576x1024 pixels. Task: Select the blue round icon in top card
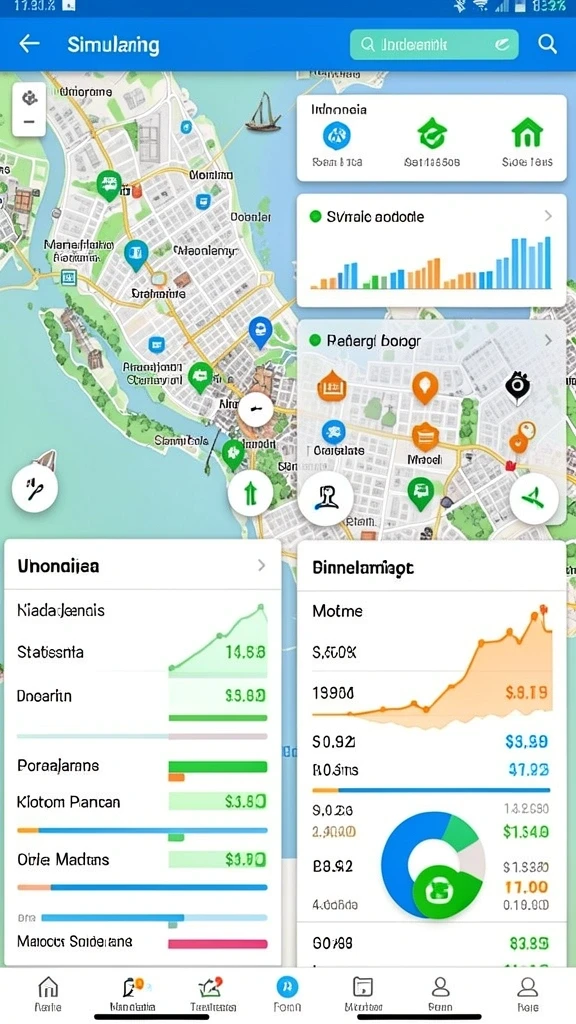point(337,136)
